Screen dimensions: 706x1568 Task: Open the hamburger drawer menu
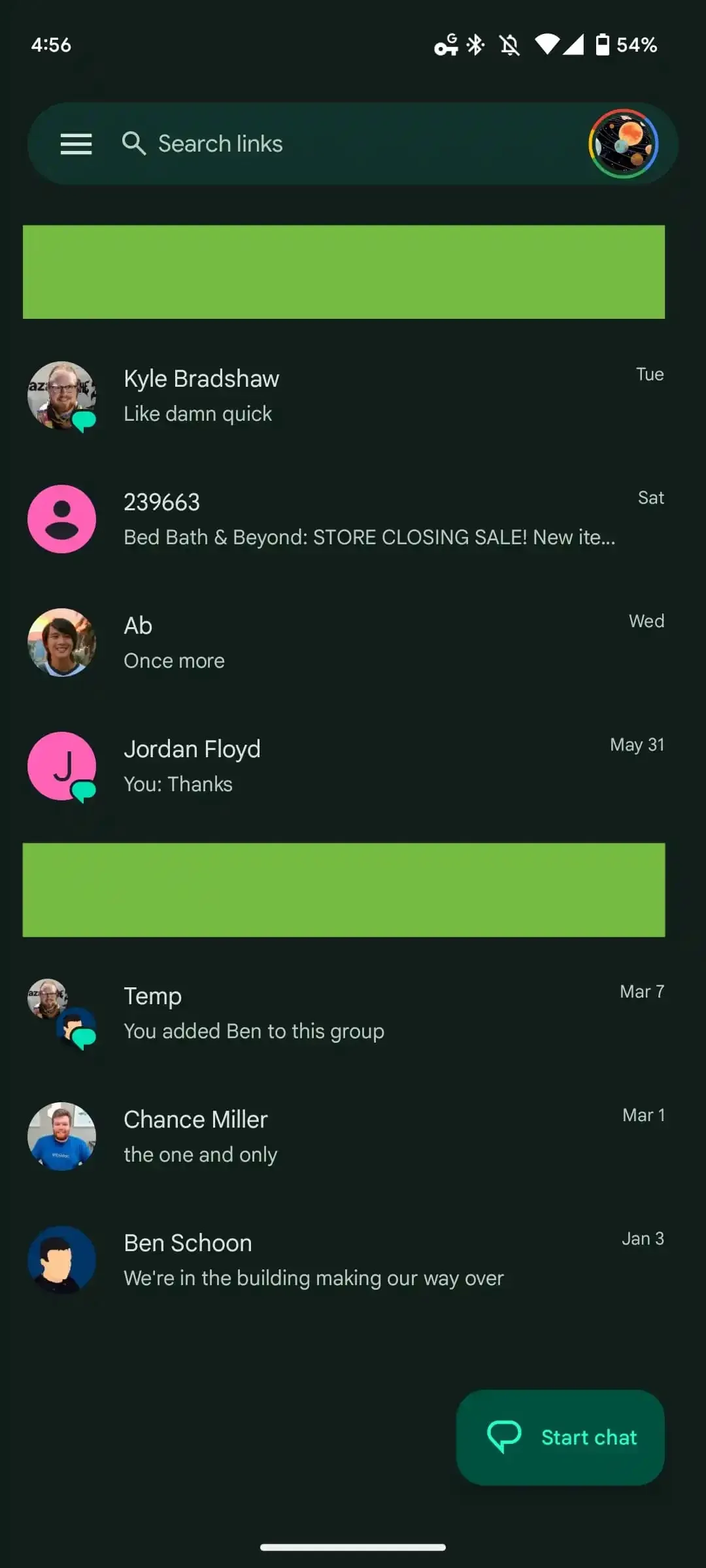(x=76, y=144)
